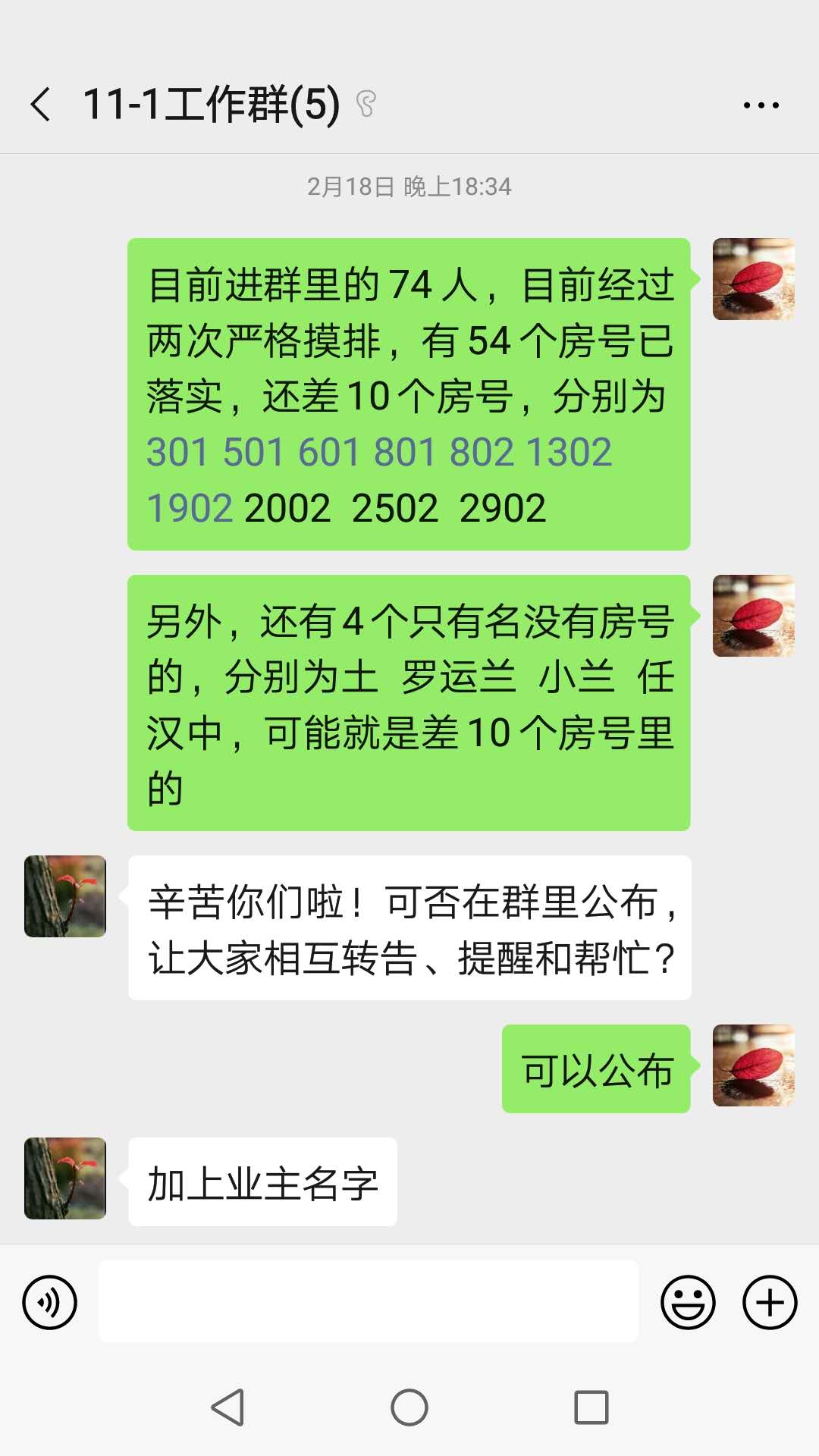Tap room number 301 link
The image size is (819, 1456).
point(177,453)
